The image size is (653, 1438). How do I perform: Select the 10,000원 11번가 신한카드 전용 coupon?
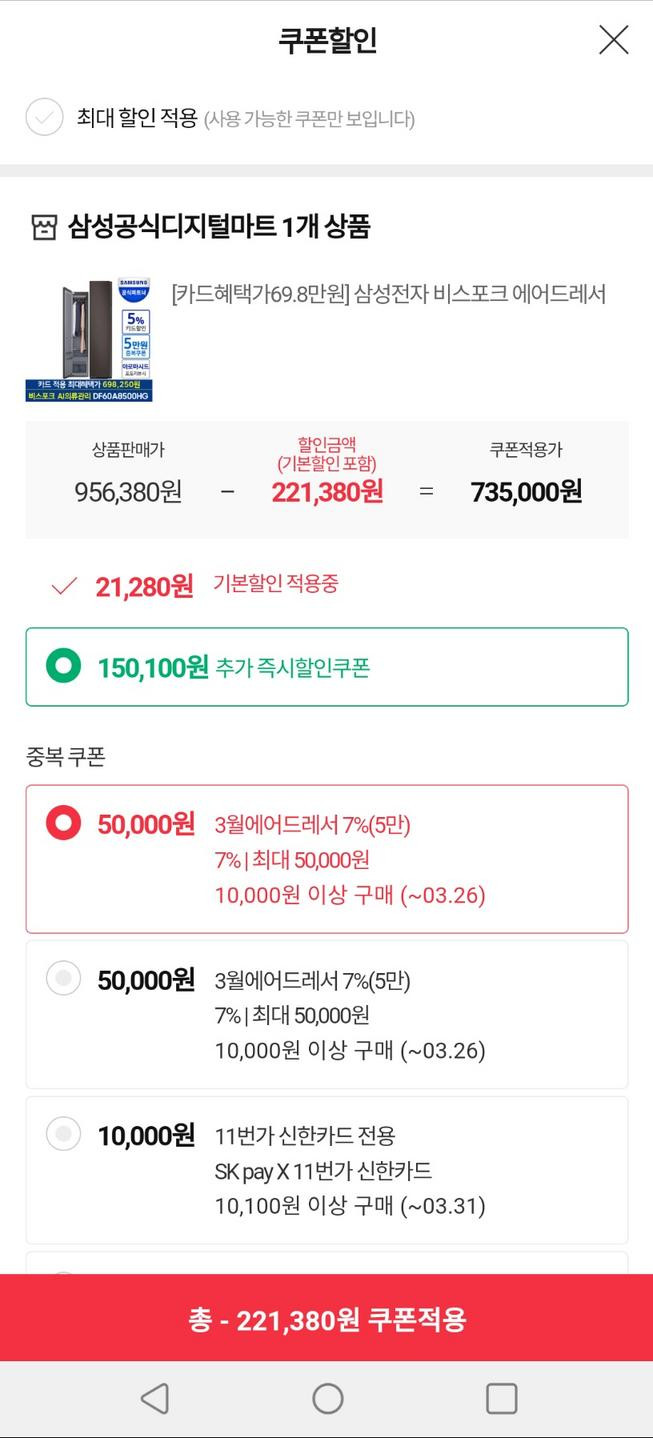(x=327, y=1170)
